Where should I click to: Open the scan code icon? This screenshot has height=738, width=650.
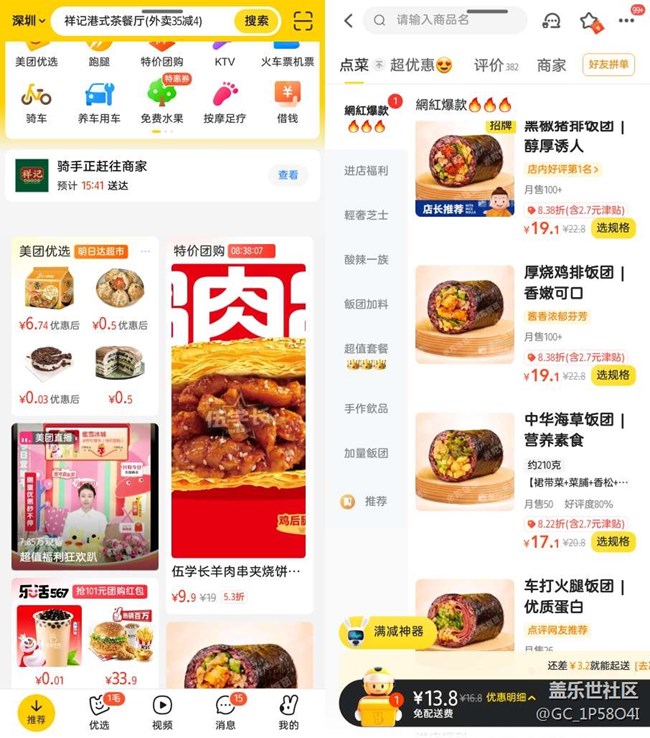pyautogui.click(x=303, y=21)
